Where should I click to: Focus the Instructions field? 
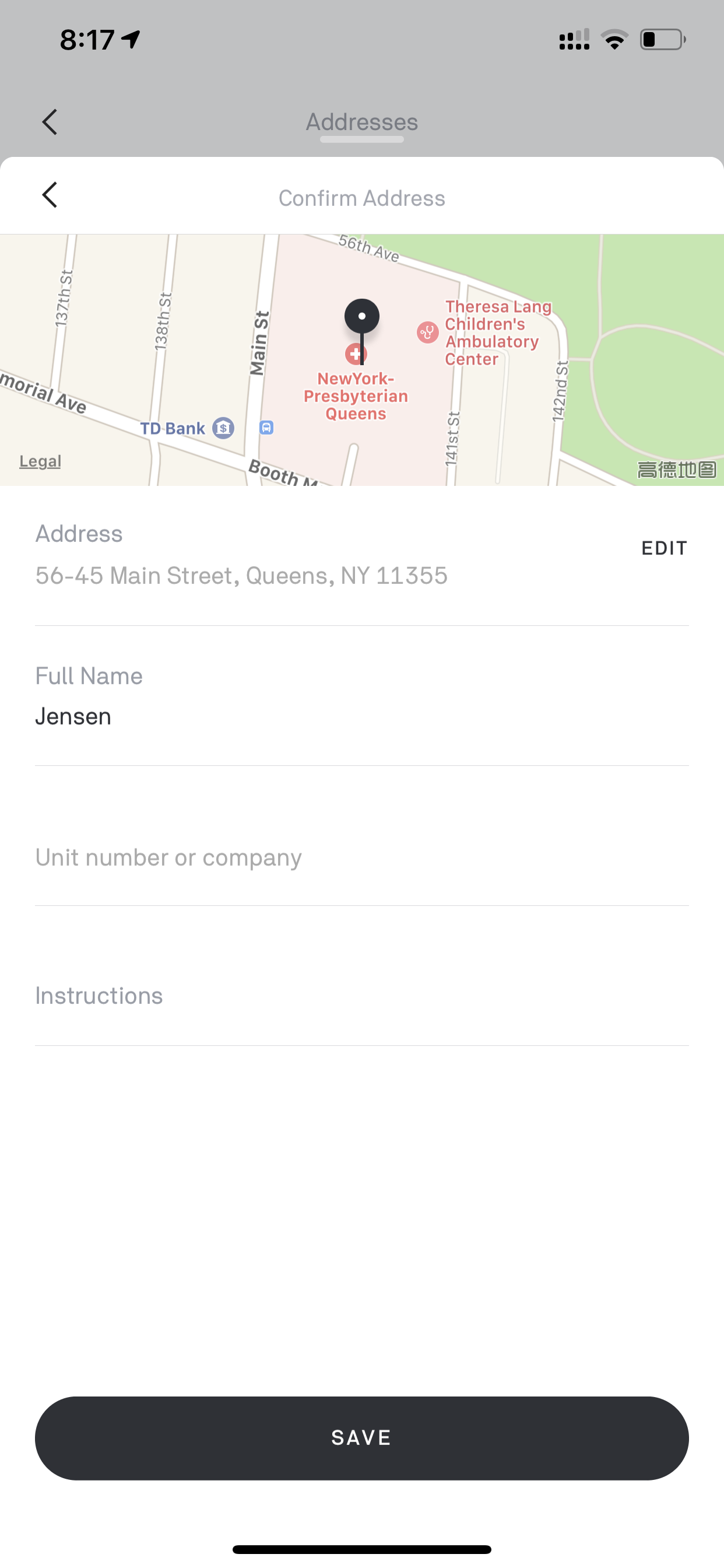(x=361, y=996)
